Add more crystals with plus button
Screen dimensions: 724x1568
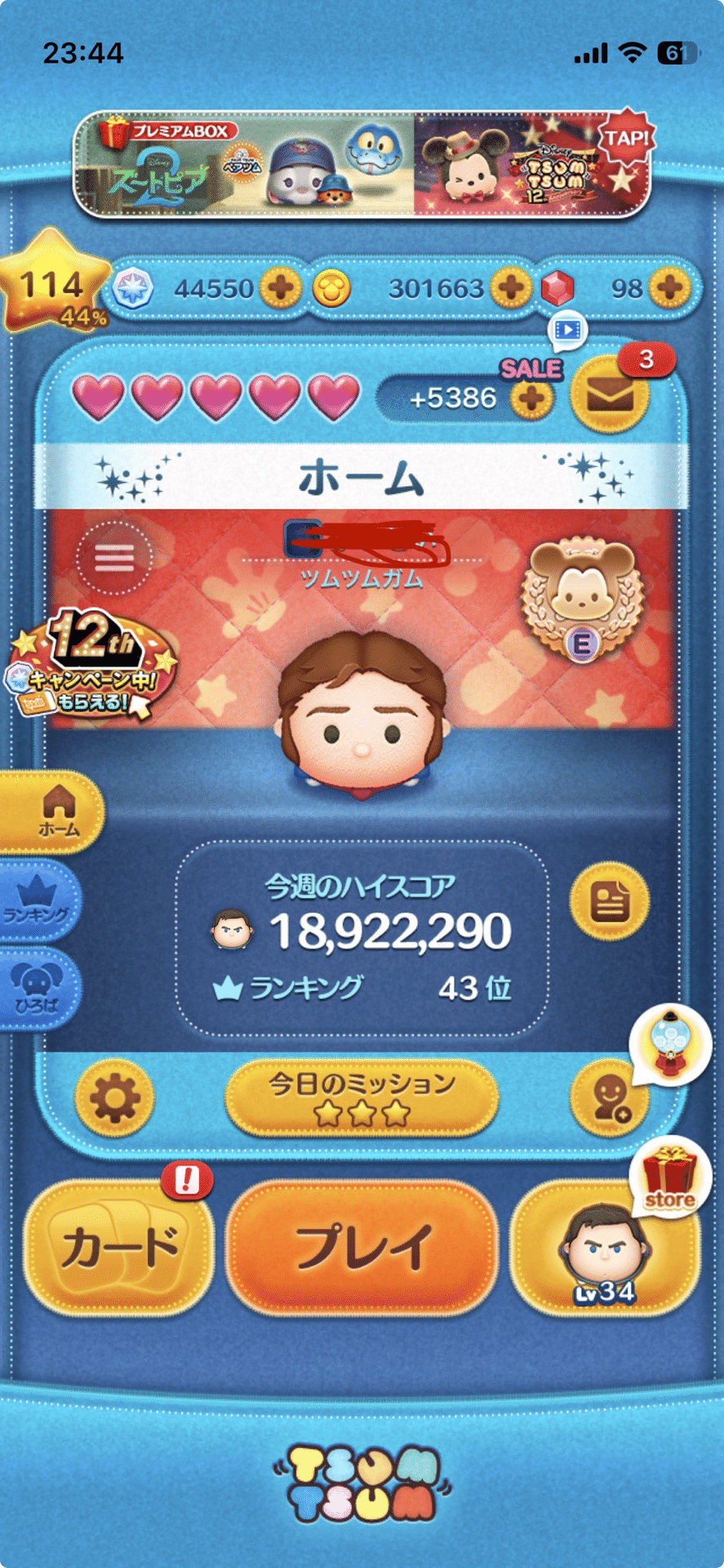point(281,287)
